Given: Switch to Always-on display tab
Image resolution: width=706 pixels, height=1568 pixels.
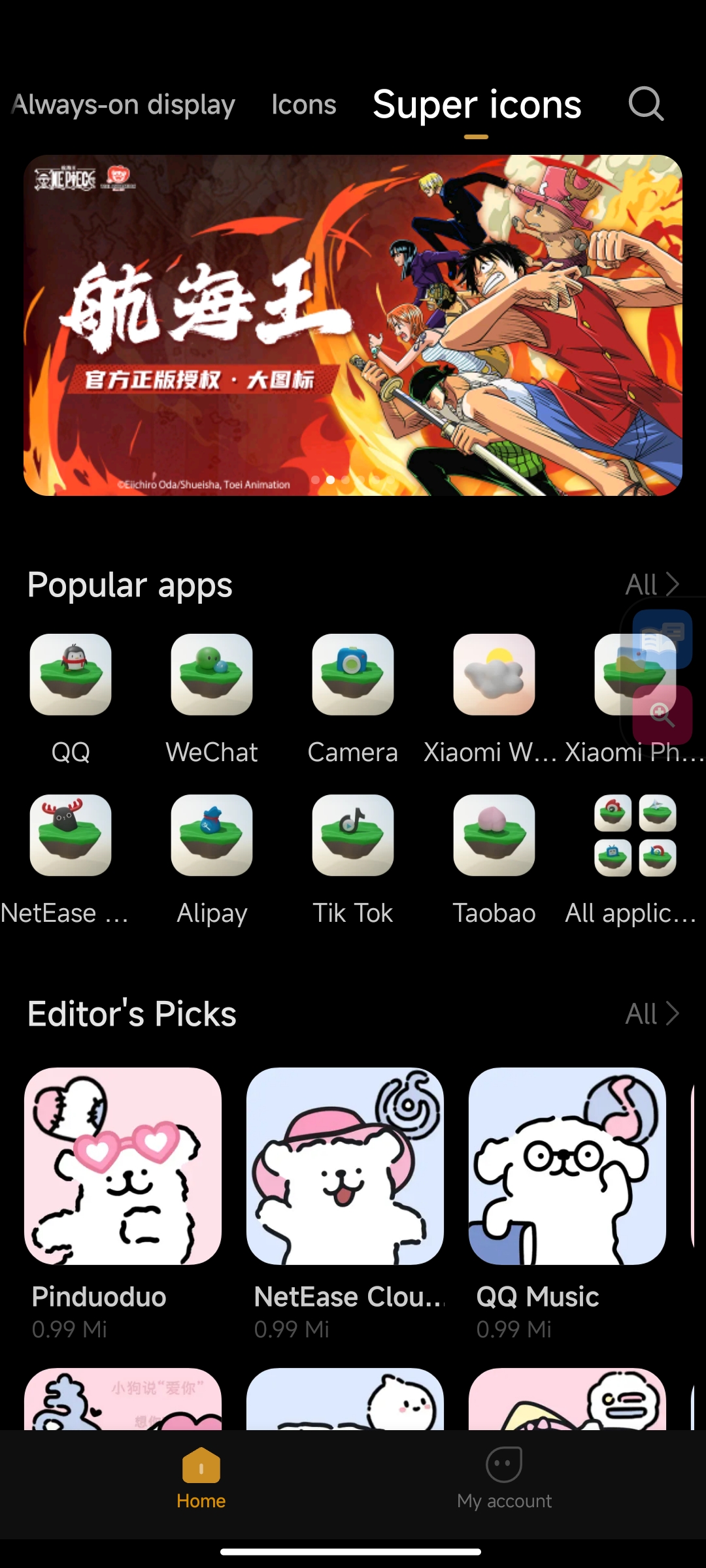Looking at the screenshot, I should click(x=123, y=105).
